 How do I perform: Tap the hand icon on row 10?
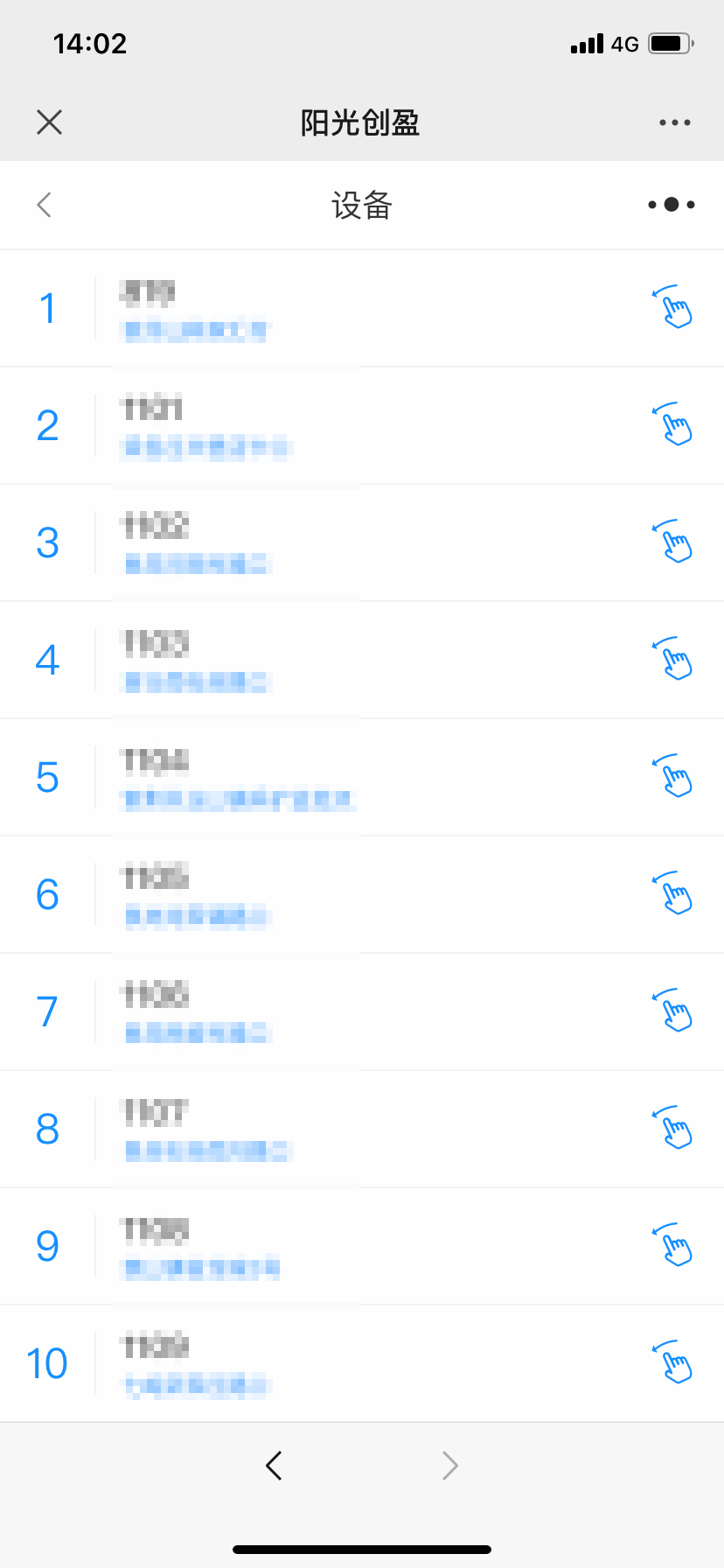click(x=672, y=1363)
